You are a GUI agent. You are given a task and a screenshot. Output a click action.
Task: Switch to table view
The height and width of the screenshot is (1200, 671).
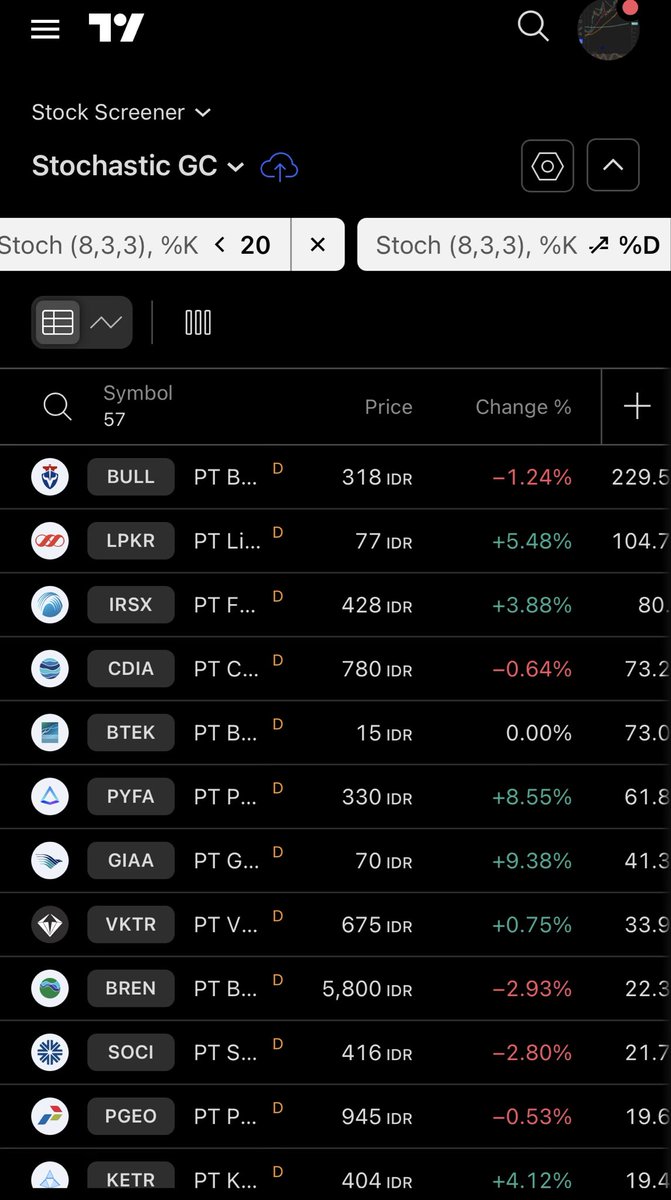(x=58, y=323)
